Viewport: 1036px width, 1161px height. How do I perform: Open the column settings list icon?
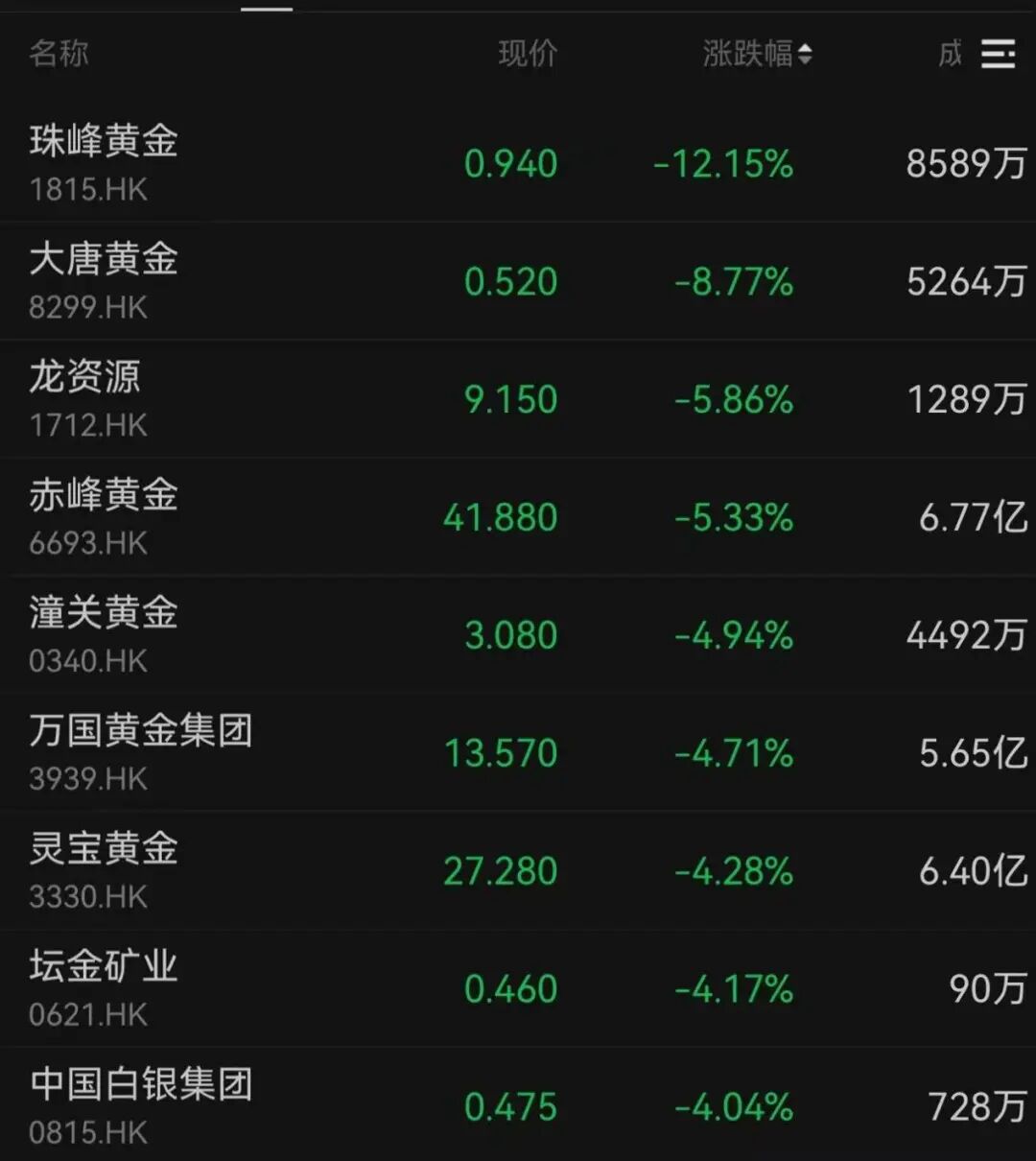998,54
